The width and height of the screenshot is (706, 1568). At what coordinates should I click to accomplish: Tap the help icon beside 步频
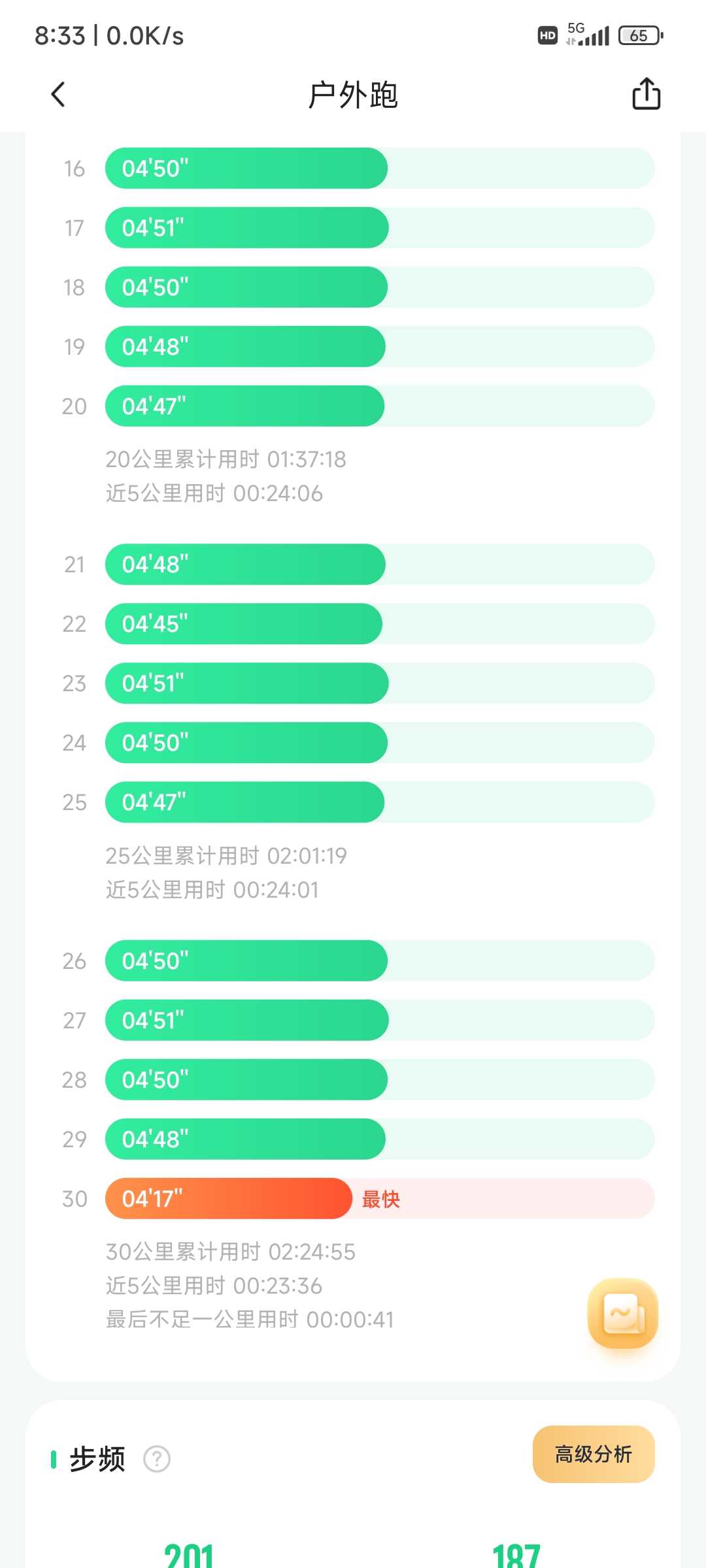tap(157, 1458)
